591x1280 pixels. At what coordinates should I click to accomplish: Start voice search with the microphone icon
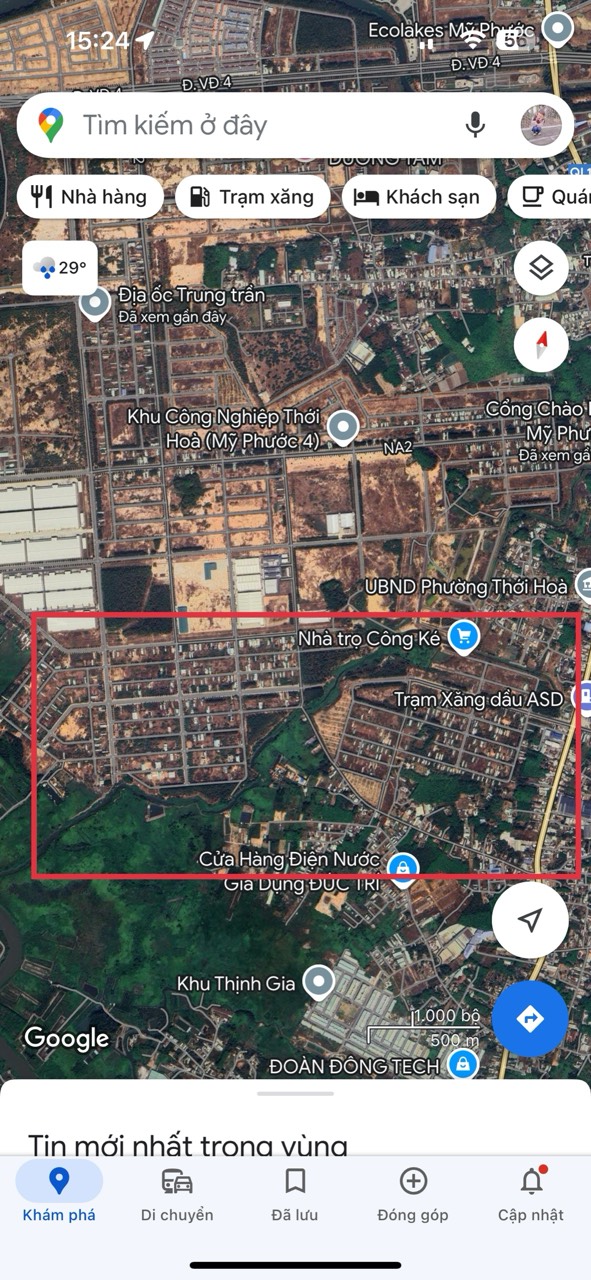pyautogui.click(x=476, y=125)
